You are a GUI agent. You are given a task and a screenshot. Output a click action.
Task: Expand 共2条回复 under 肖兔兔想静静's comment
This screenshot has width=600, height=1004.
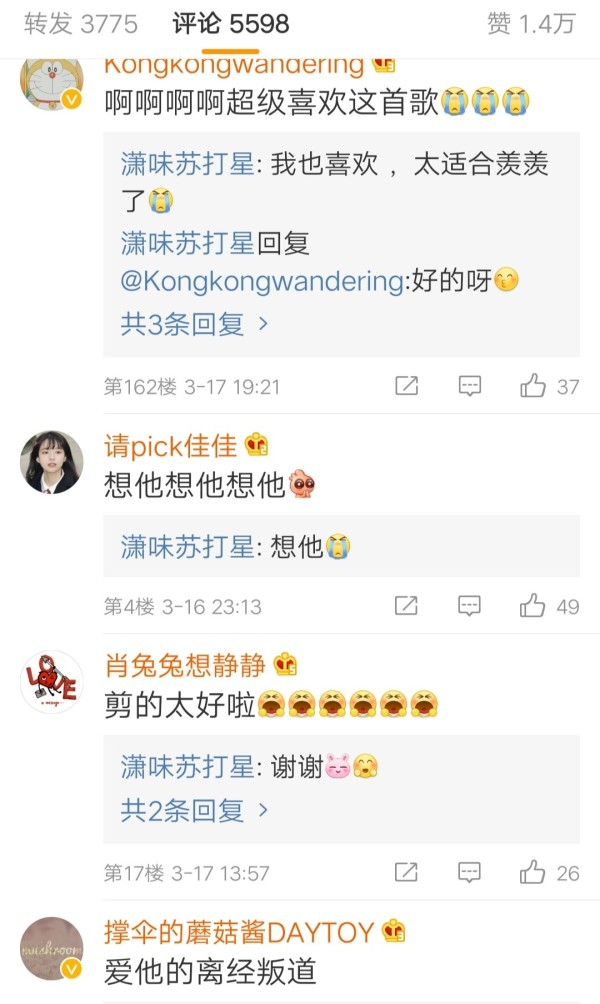[x=196, y=810]
